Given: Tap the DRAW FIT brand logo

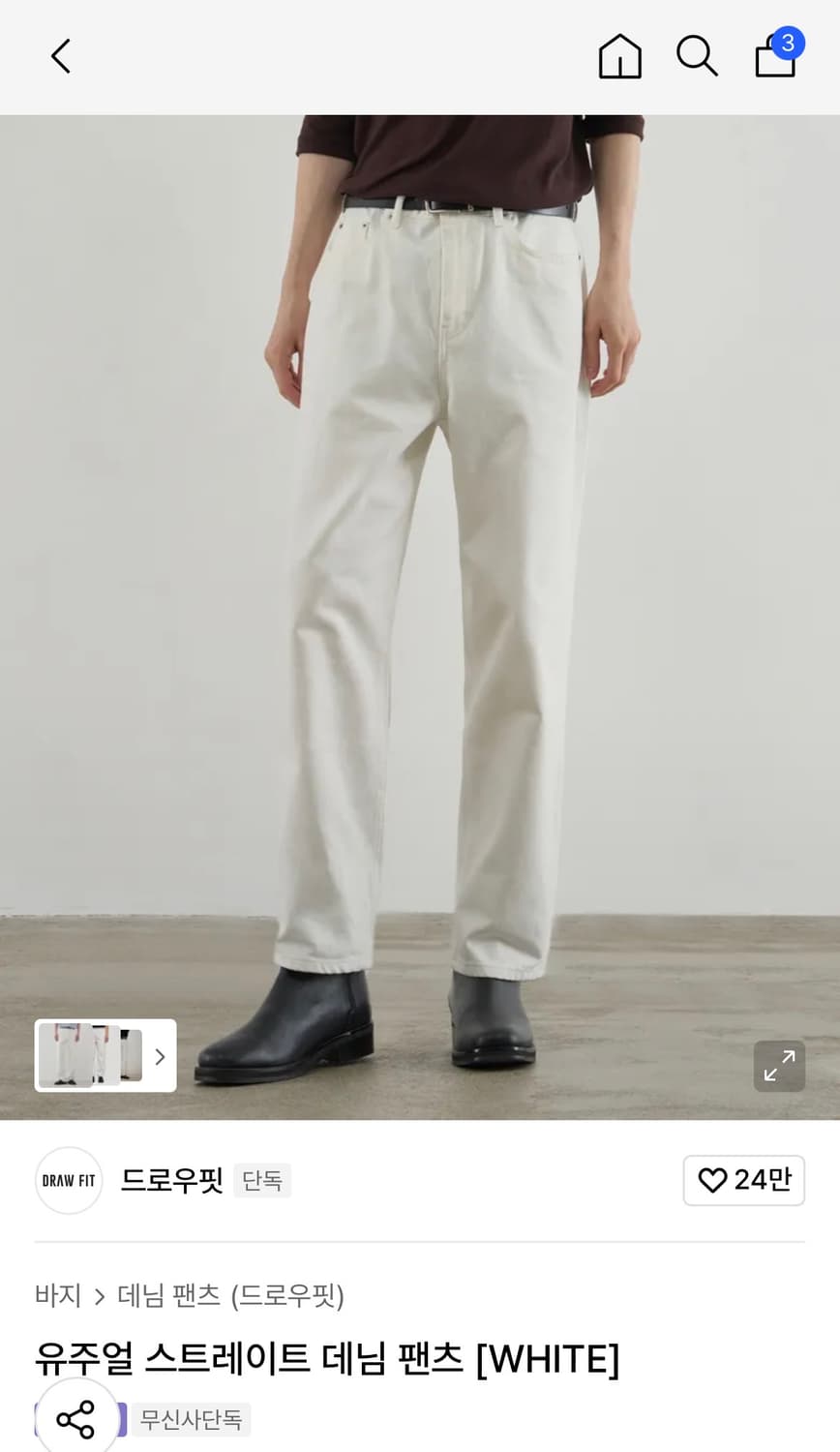Looking at the screenshot, I should [x=68, y=1180].
